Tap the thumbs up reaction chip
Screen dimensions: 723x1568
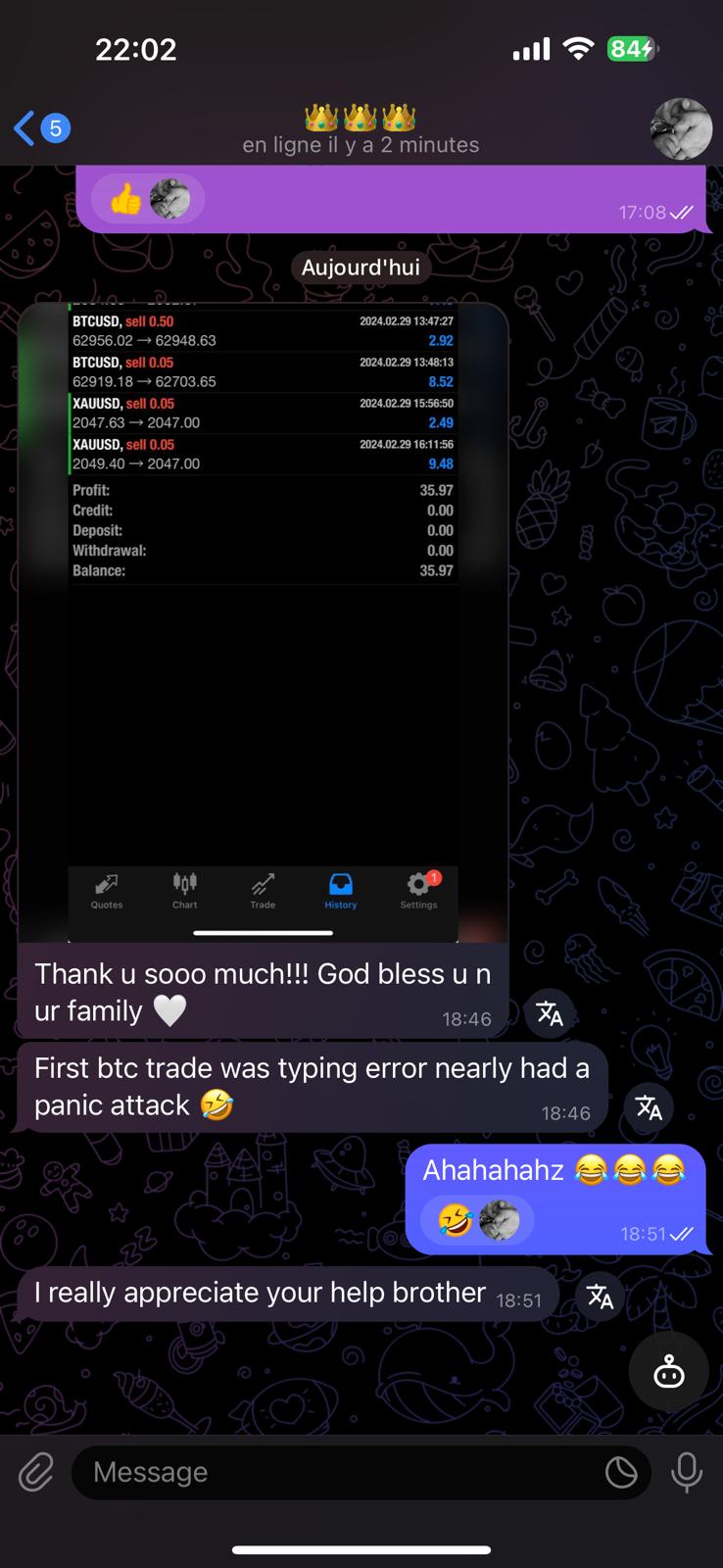(x=148, y=200)
